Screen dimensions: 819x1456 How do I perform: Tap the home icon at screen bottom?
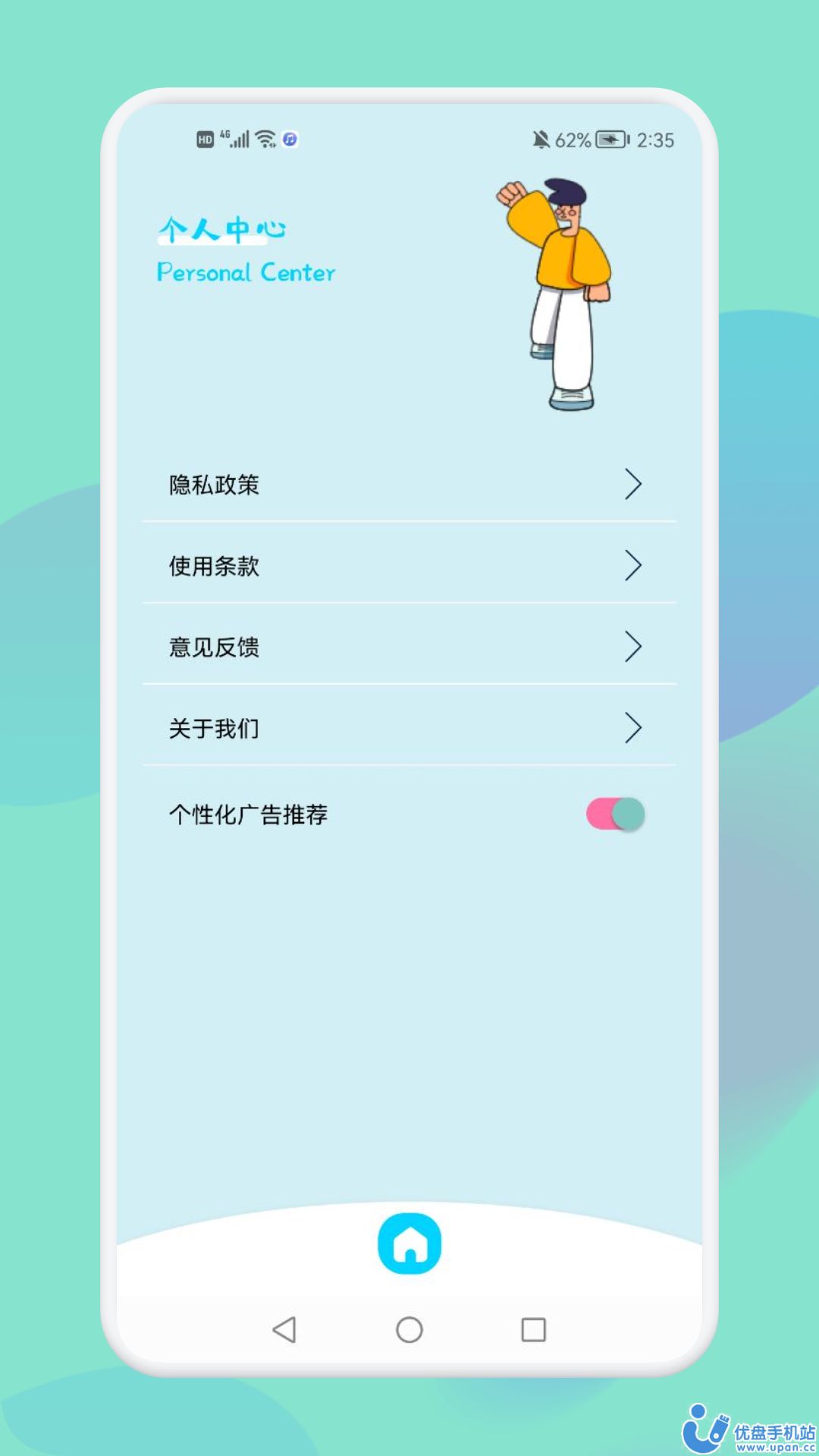[409, 1241]
